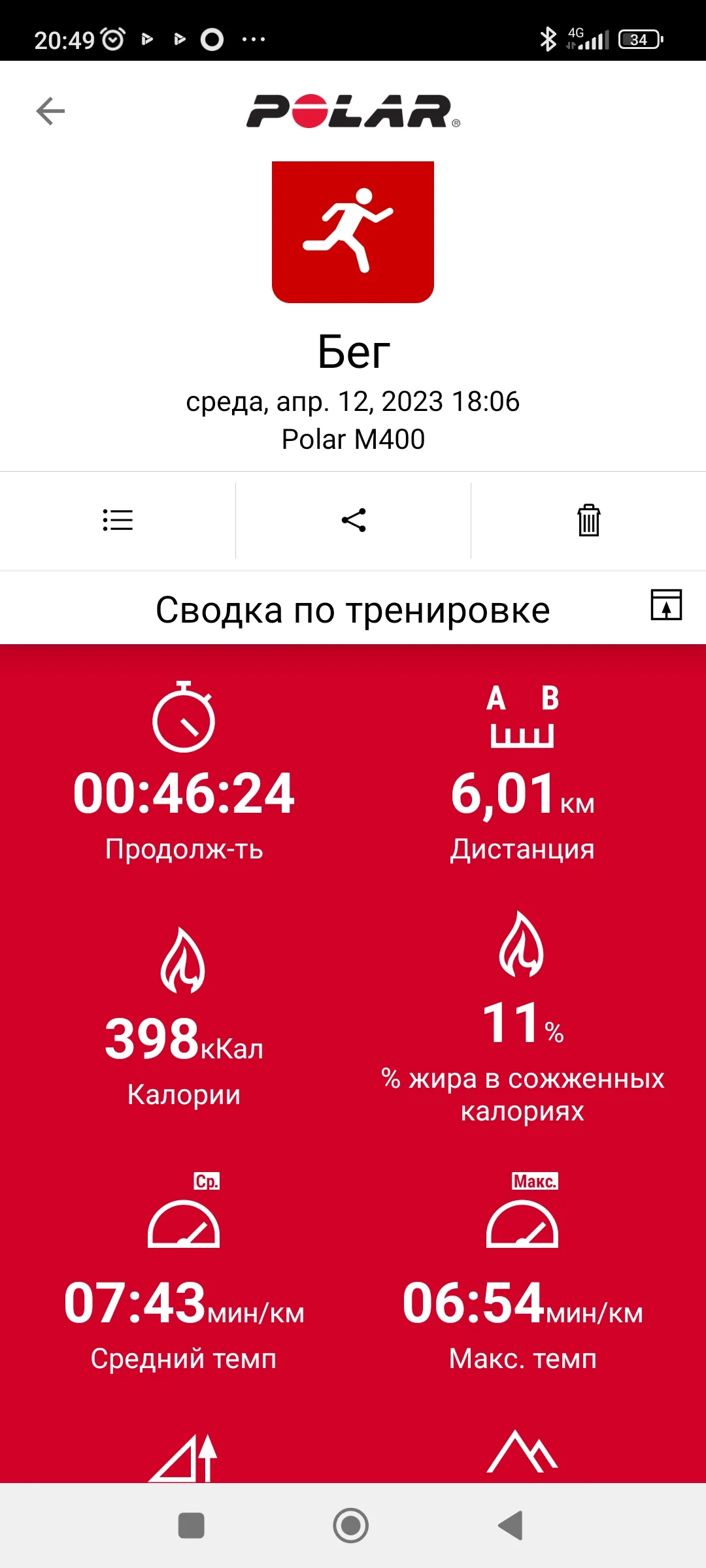Go back using the top-left arrow

(x=50, y=111)
